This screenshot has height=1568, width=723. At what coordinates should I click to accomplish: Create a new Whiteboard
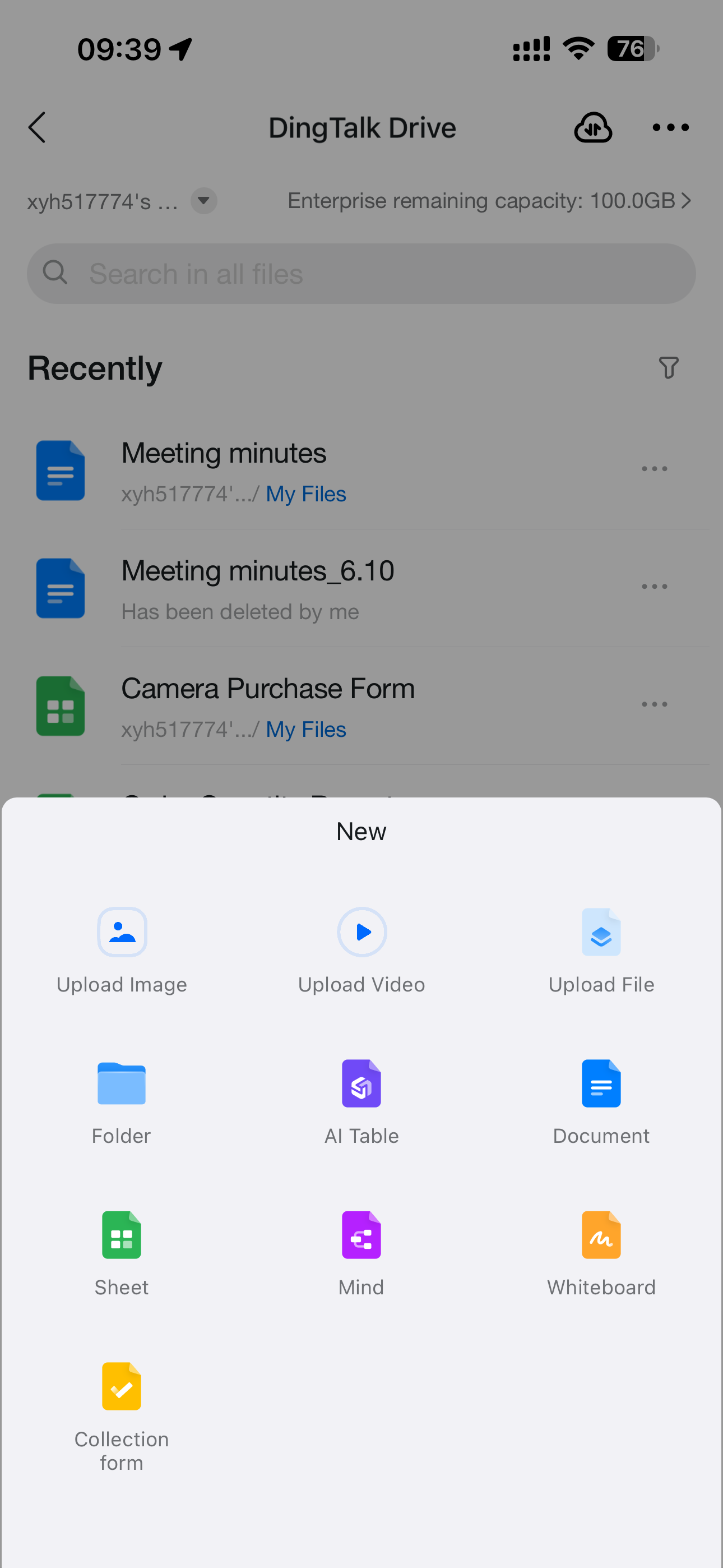click(x=601, y=1253)
